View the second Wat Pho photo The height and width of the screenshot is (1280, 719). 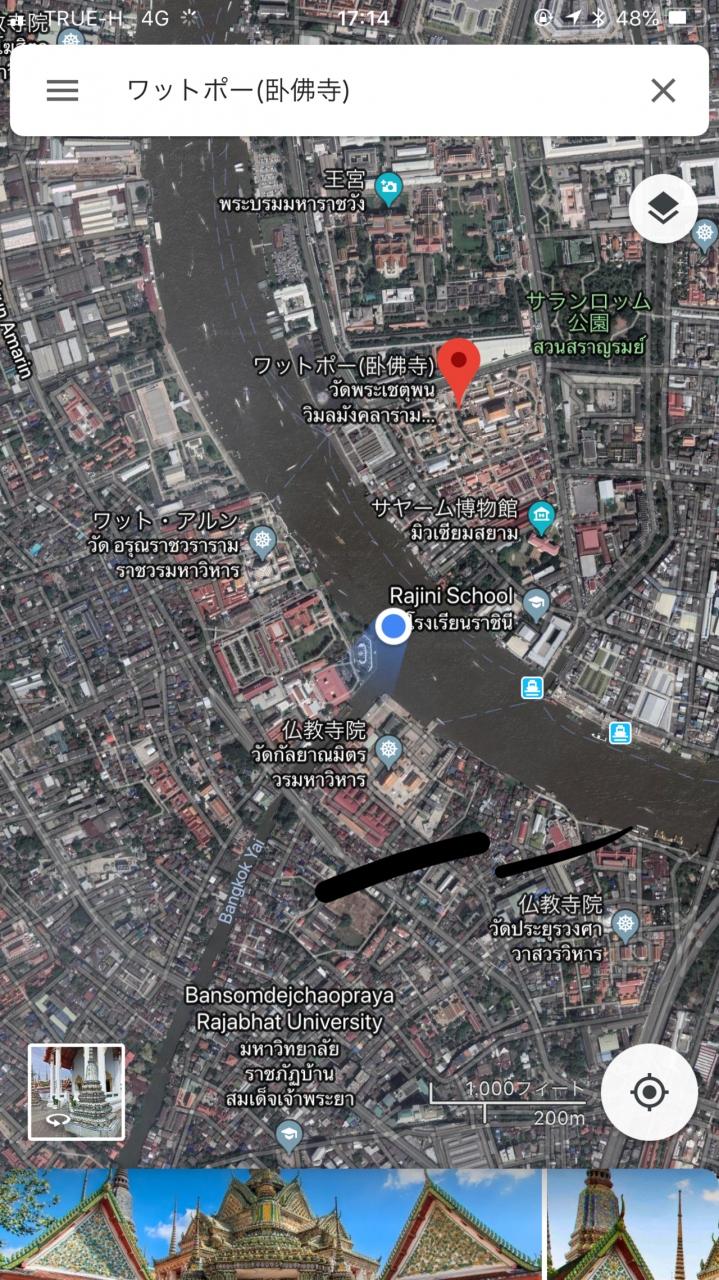pos(633,1225)
